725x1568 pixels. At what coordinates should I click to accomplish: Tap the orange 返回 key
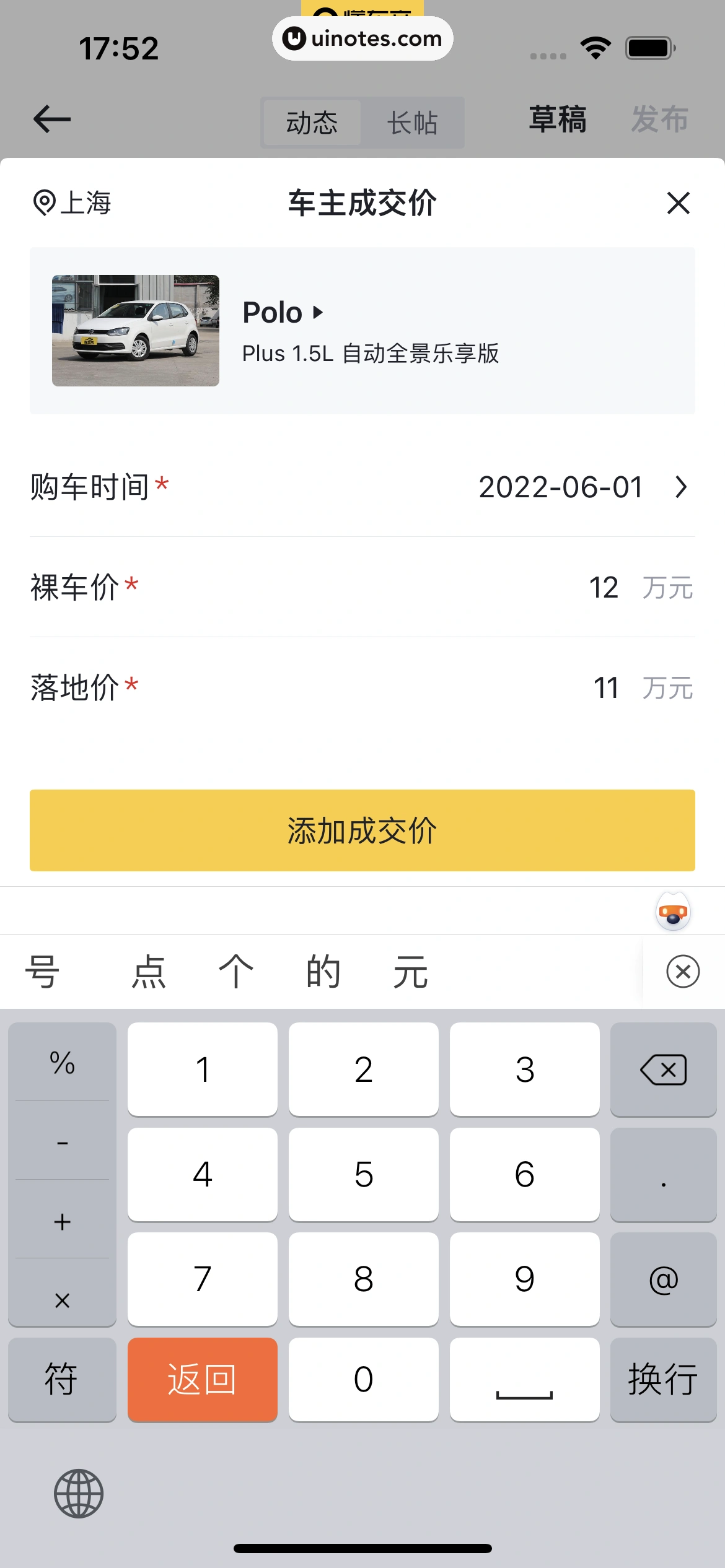(x=203, y=1379)
